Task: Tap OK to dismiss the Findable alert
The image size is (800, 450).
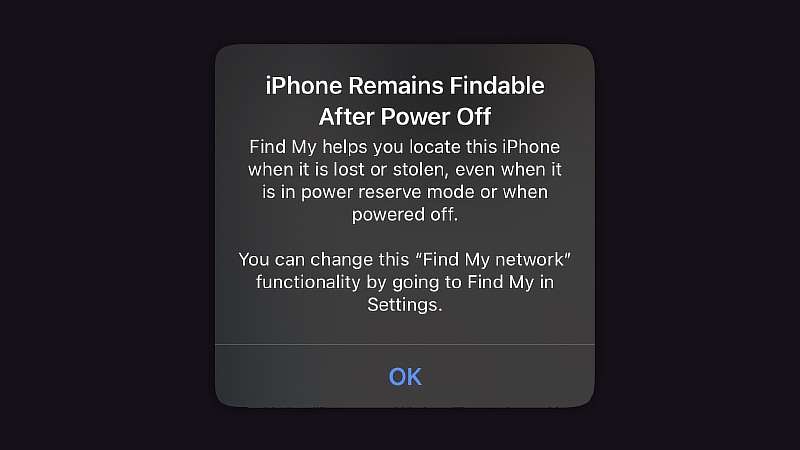Action: coord(405,376)
